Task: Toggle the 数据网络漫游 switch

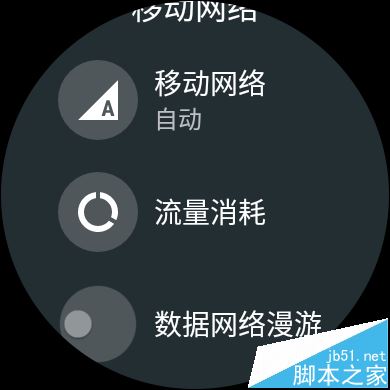Action: tap(98, 324)
